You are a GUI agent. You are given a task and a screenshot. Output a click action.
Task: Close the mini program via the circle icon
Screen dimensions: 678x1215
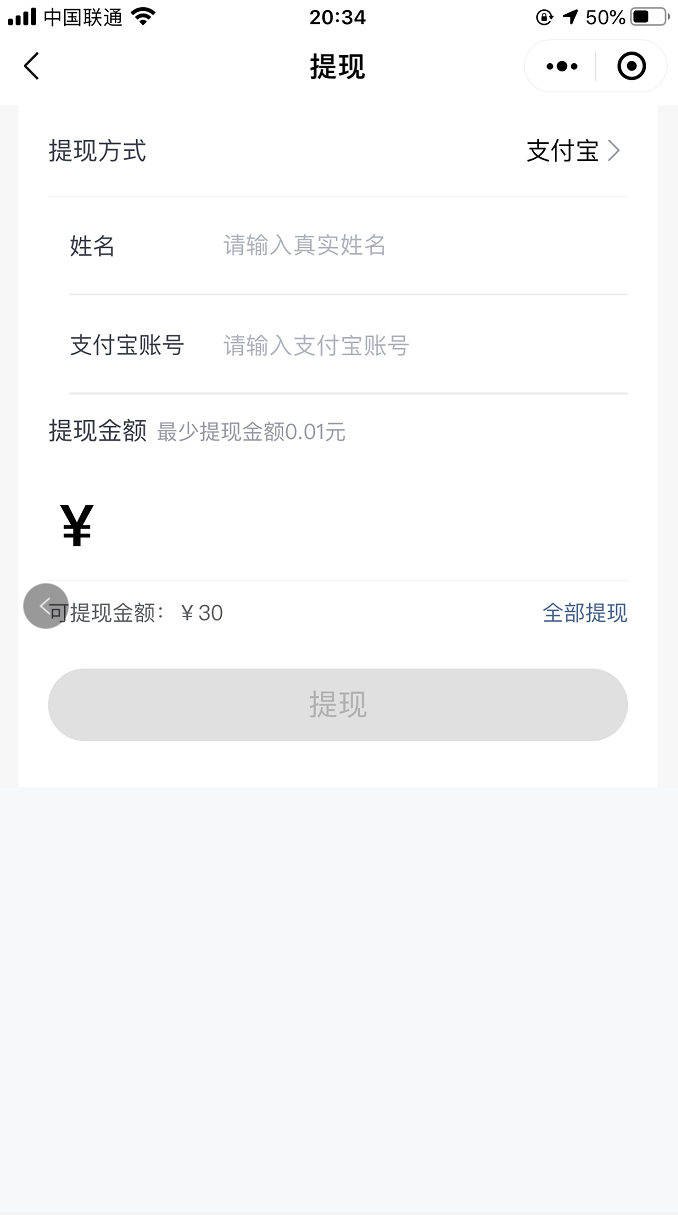(631, 66)
